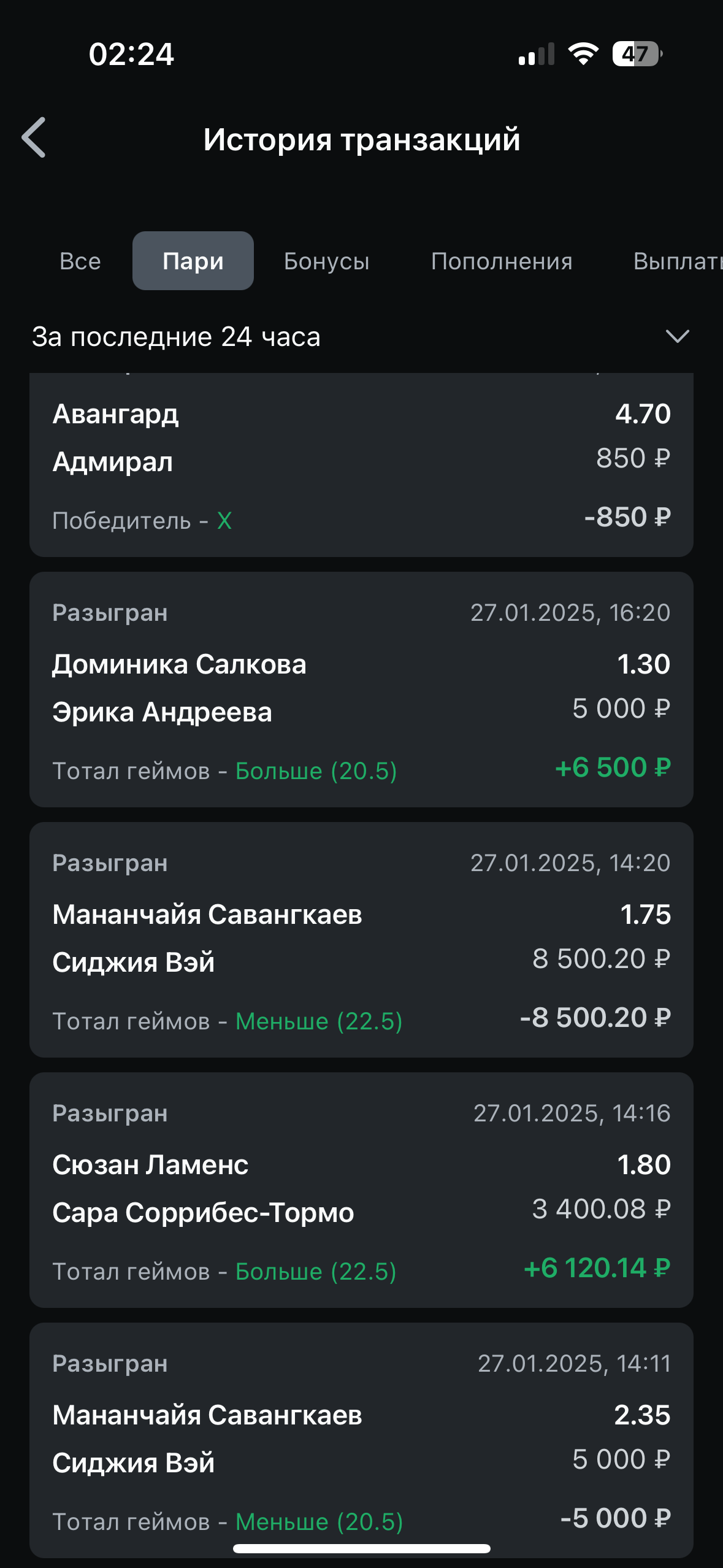Switch to the Бонусы tab
Viewport: 723px width, 1568px height.
point(326,261)
